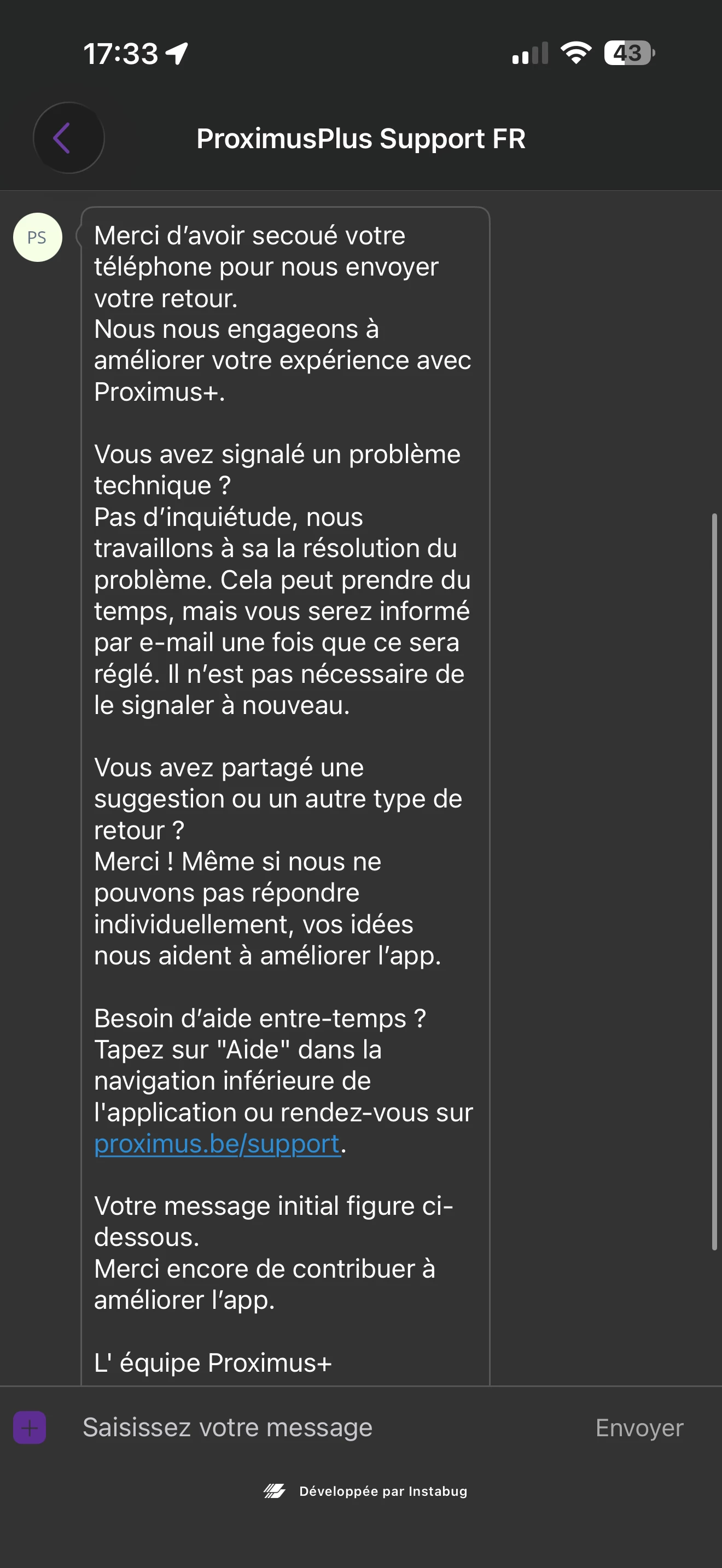Go back from ProximusPlus Support chat
Viewport: 722px width, 1568px height.
[x=68, y=138]
